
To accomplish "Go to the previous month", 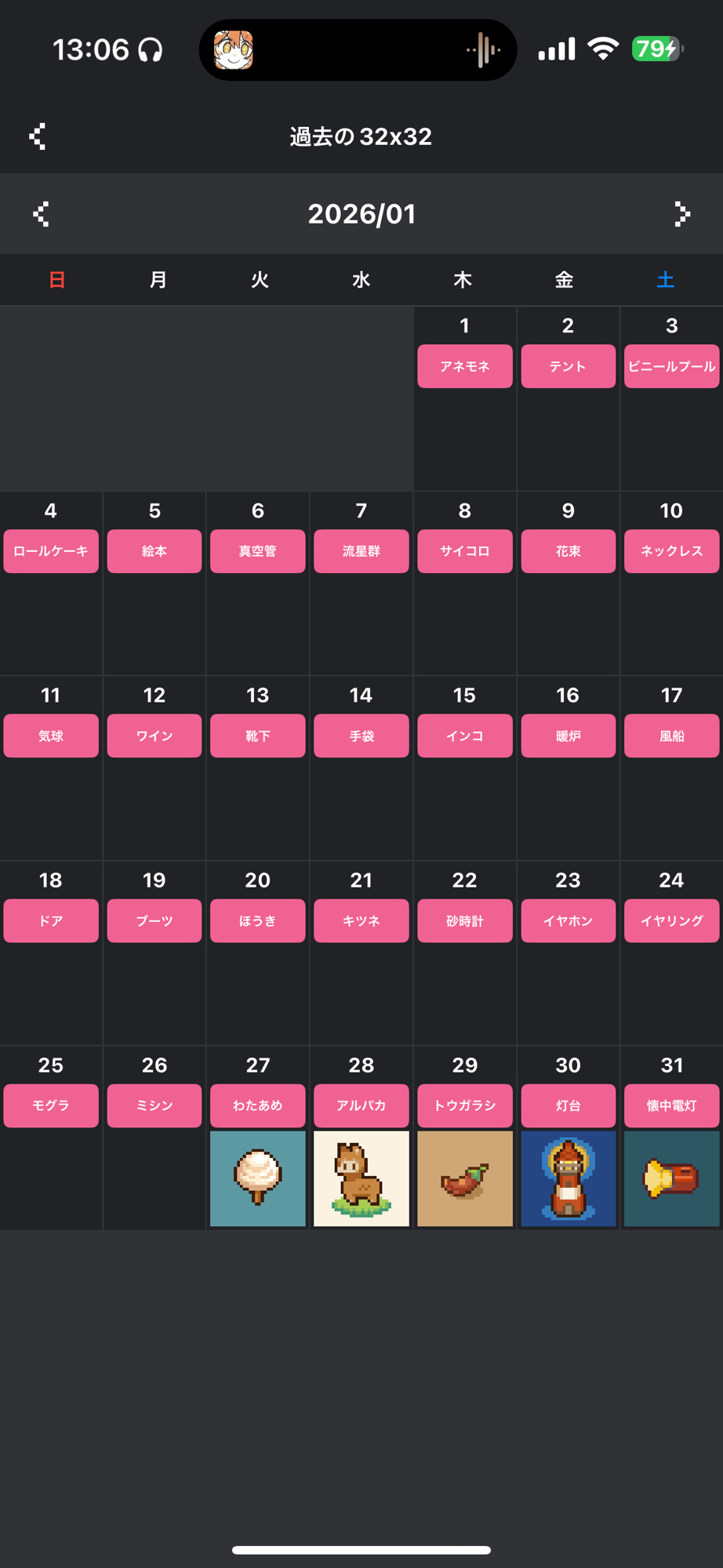I will [42, 214].
